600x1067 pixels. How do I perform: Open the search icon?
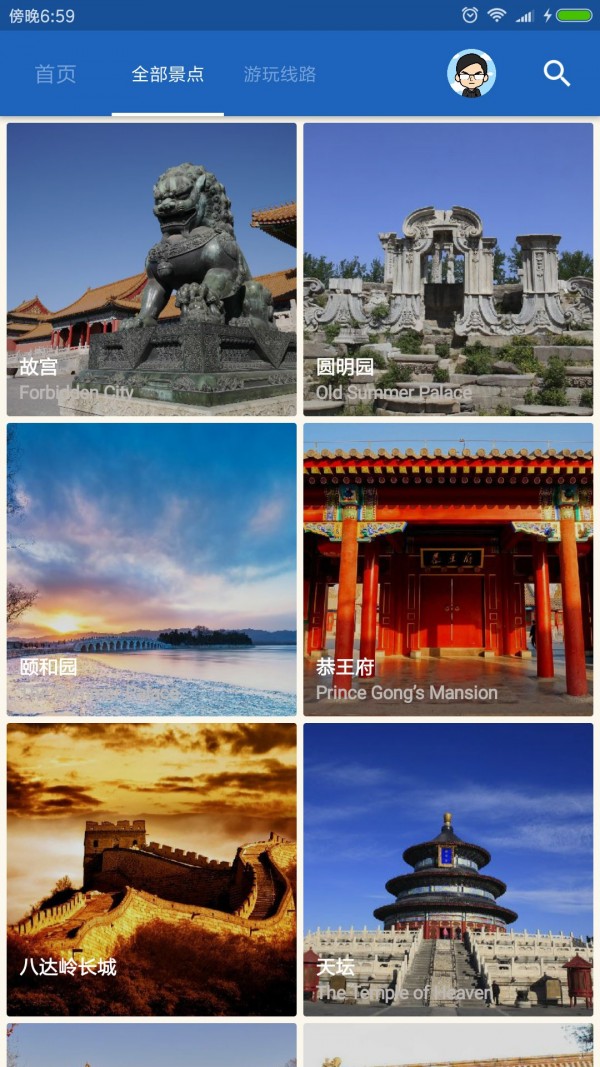(x=557, y=73)
